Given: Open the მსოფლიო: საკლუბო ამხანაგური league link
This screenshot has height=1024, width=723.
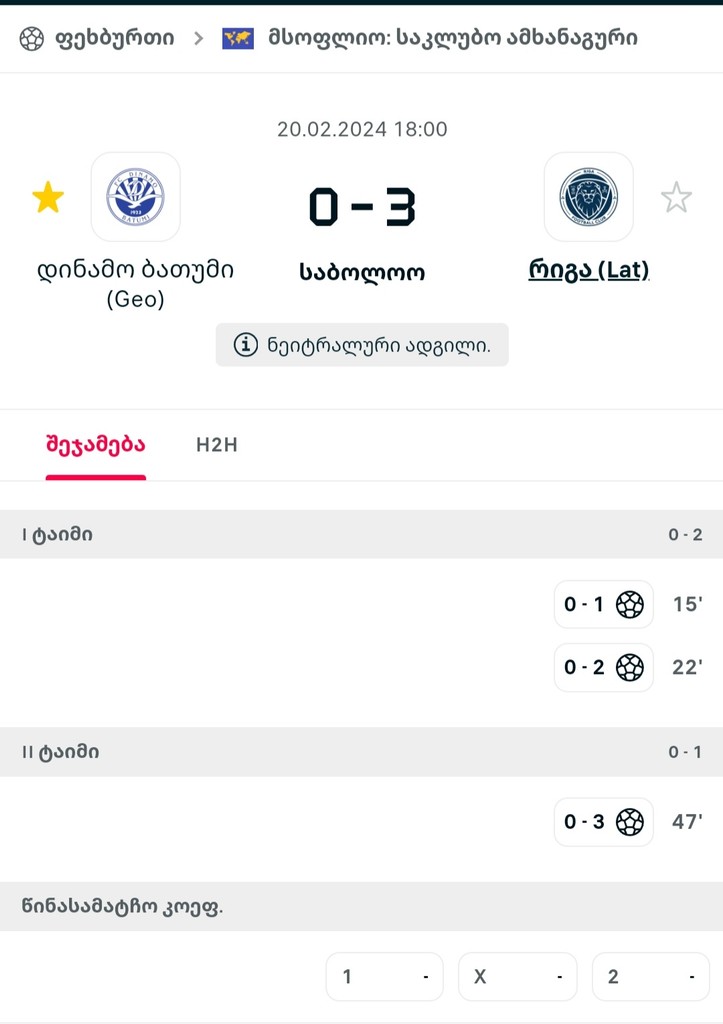Looking at the screenshot, I should coord(452,39).
